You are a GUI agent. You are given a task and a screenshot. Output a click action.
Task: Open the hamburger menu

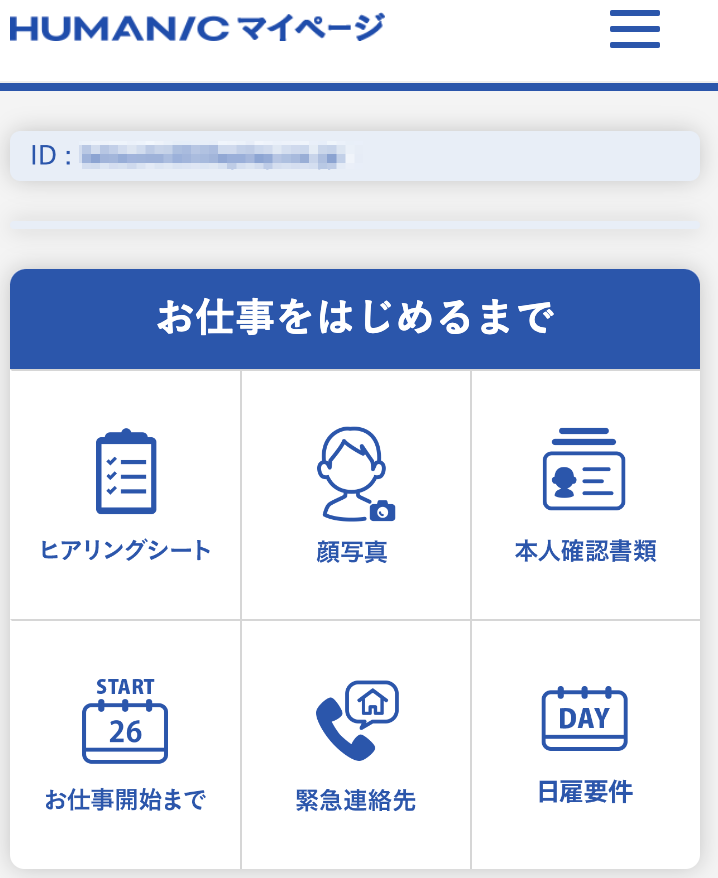point(635,29)
